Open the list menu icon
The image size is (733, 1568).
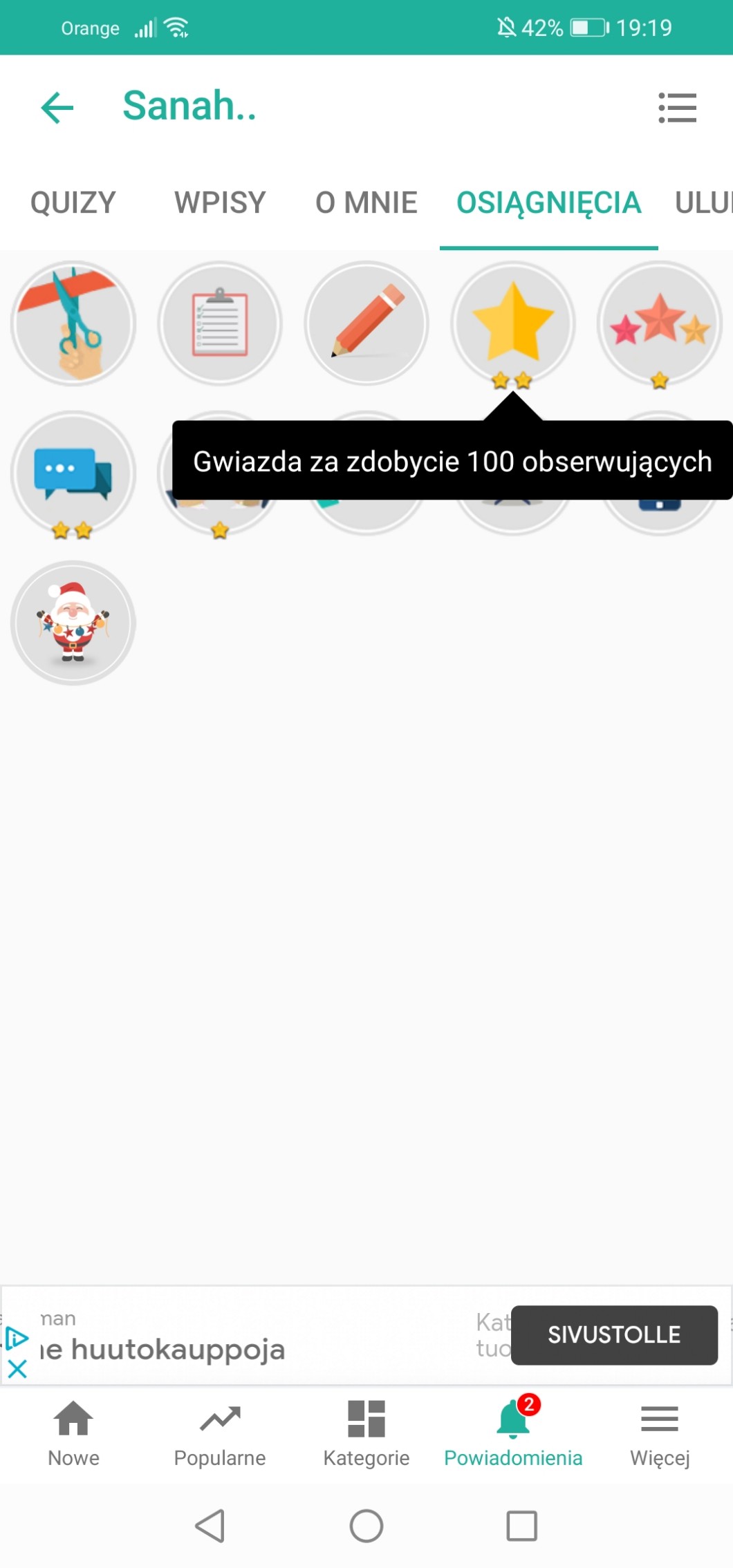pyautogui.click(x=677, y=108)
